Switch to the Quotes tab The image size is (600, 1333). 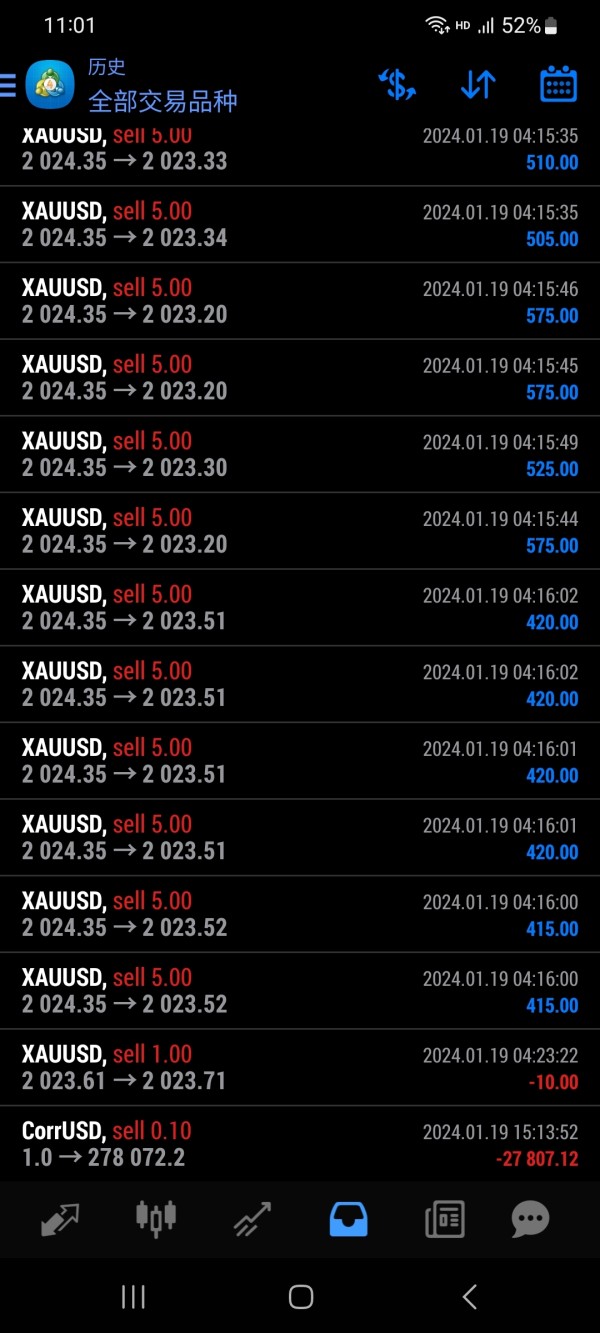click(x=61, y=1219)
